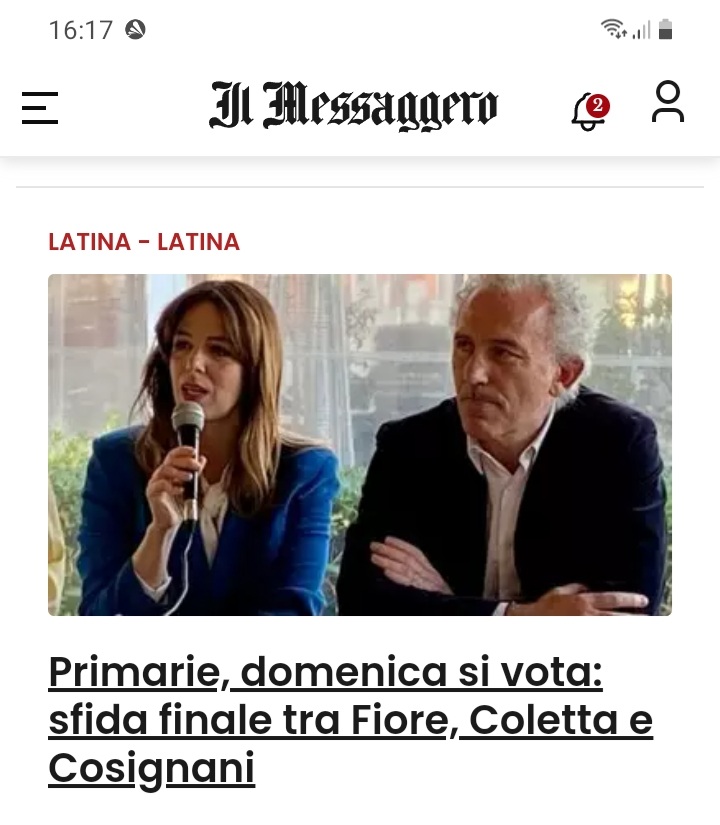Open the notifications bell
720x825 pixels.
click(x=589, y=110)
